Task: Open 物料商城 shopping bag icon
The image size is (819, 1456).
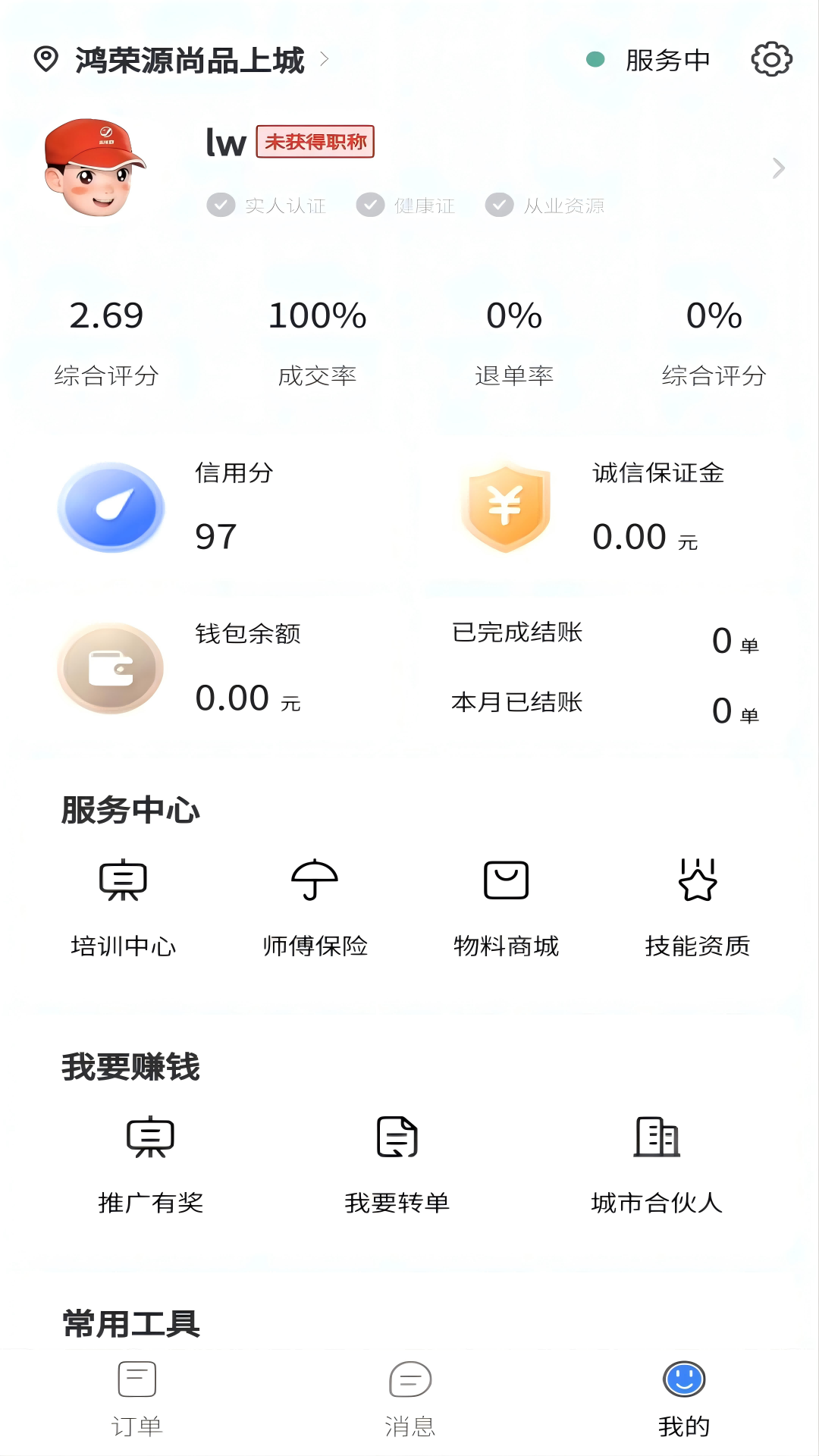Action: pos(506,881)
